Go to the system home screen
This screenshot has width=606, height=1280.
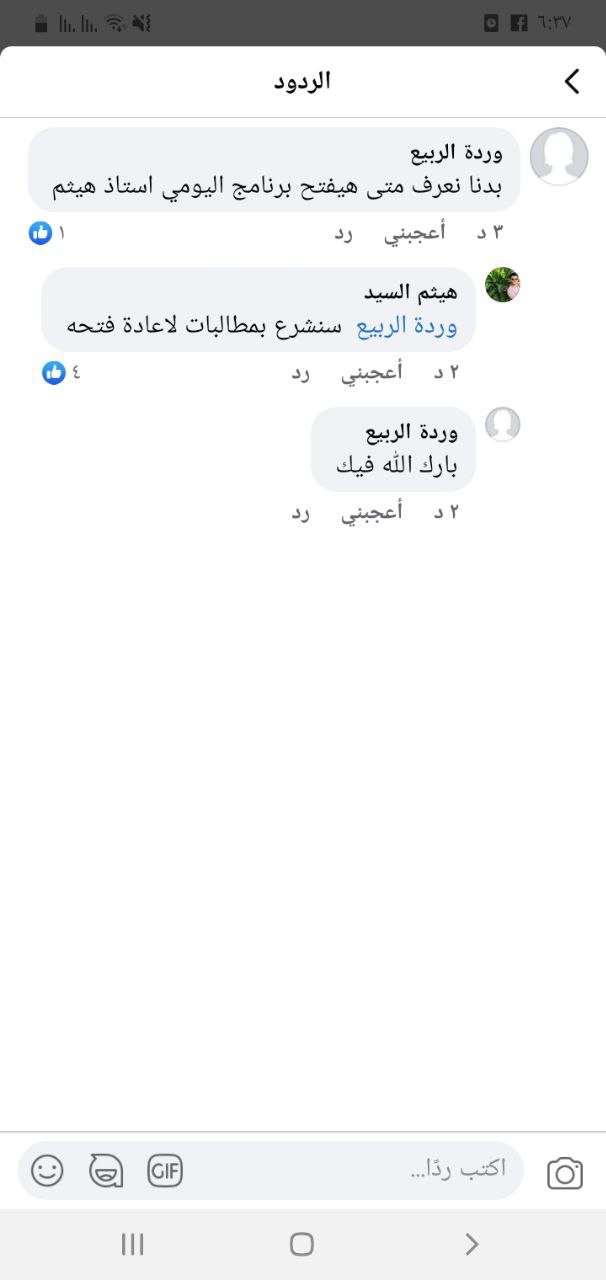(302, 1244)
